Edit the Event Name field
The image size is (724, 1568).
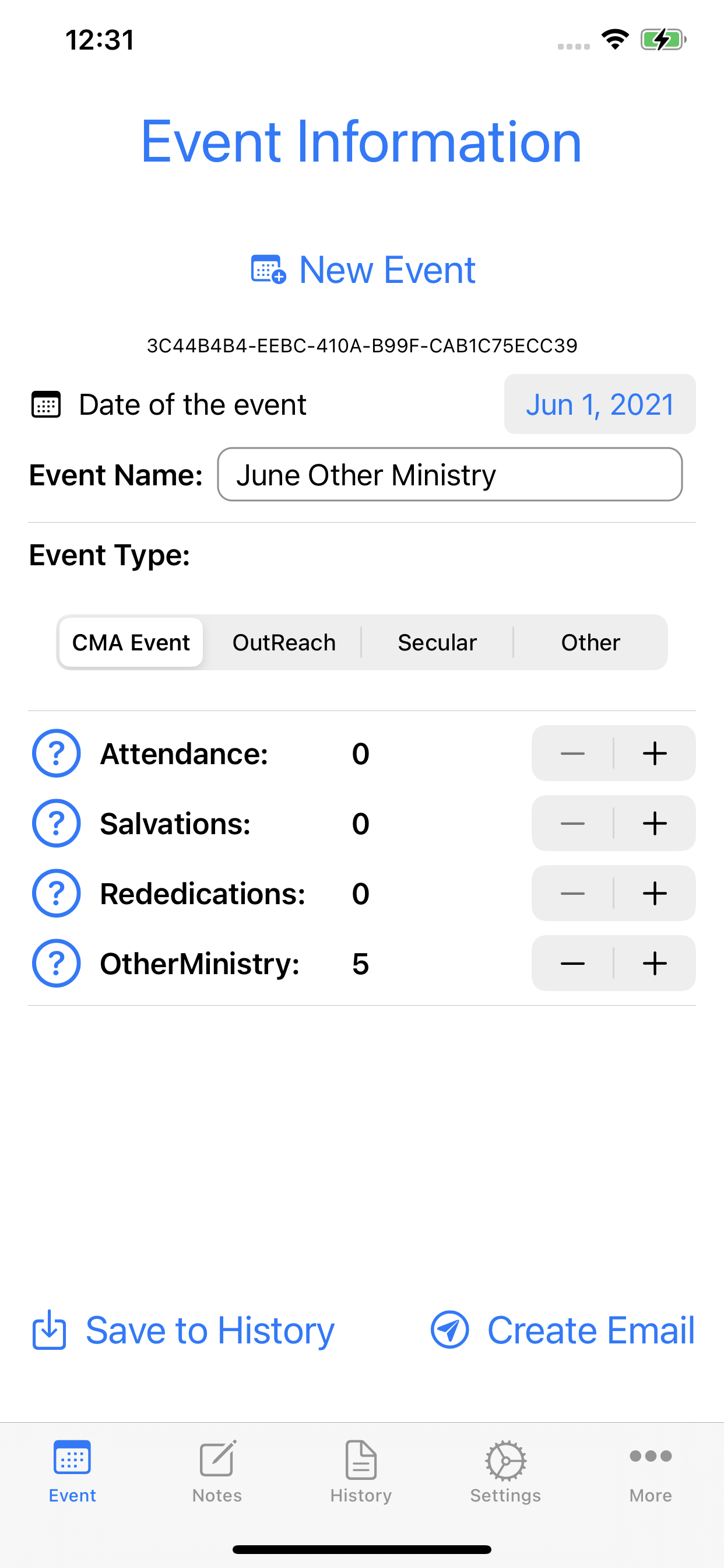pos(449,475)
